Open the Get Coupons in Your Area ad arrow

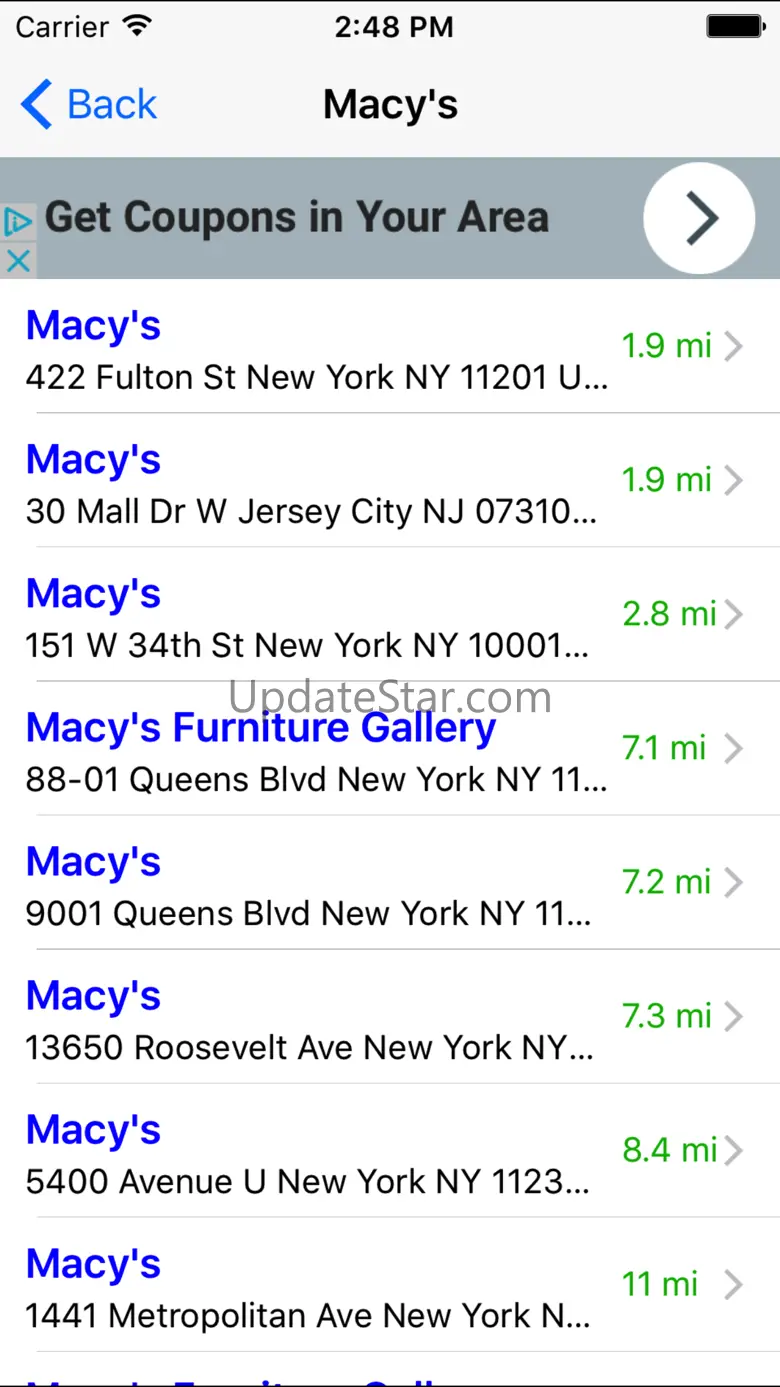click(699, 218)
